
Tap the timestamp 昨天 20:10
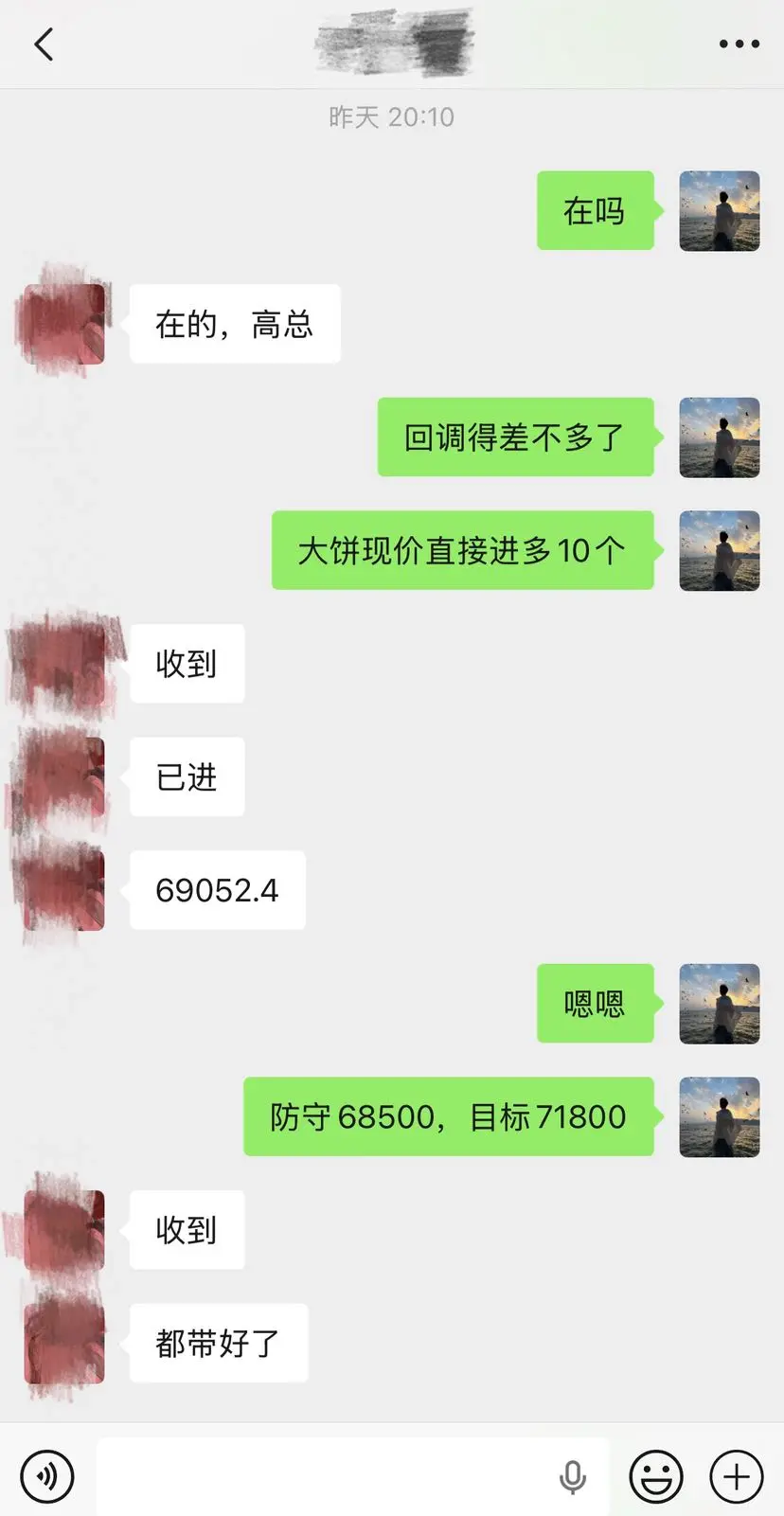392,116
